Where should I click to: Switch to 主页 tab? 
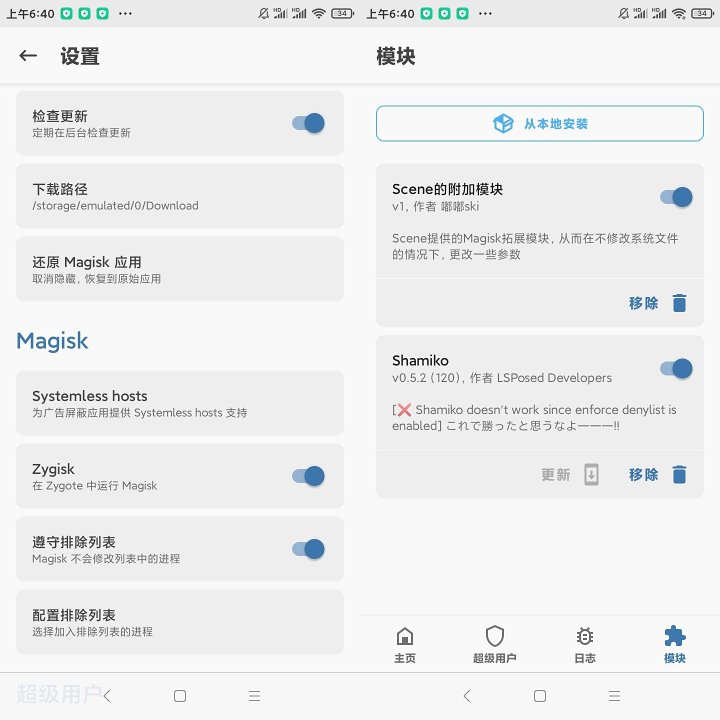(405, 645)
